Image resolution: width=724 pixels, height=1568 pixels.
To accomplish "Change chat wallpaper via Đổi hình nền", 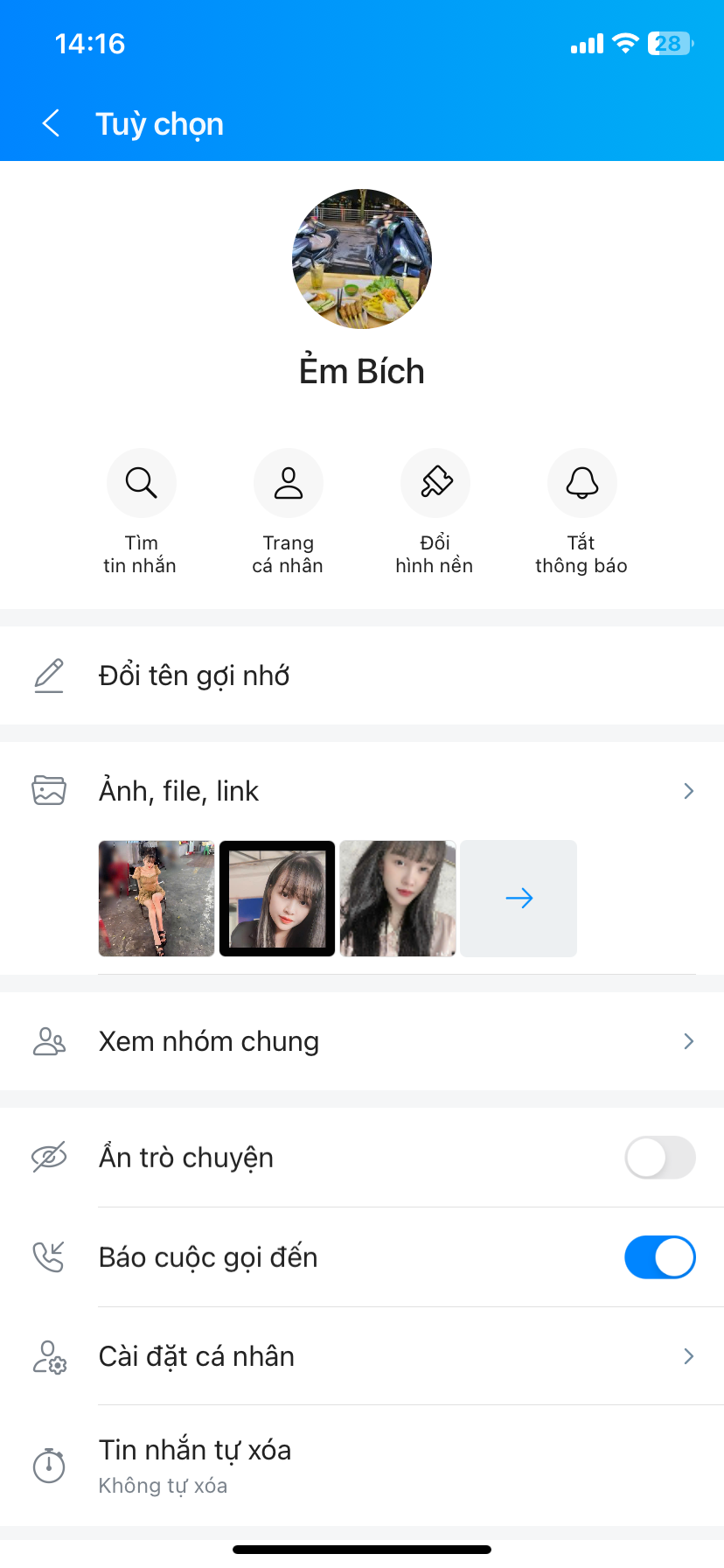I will [x=435, y=484].
